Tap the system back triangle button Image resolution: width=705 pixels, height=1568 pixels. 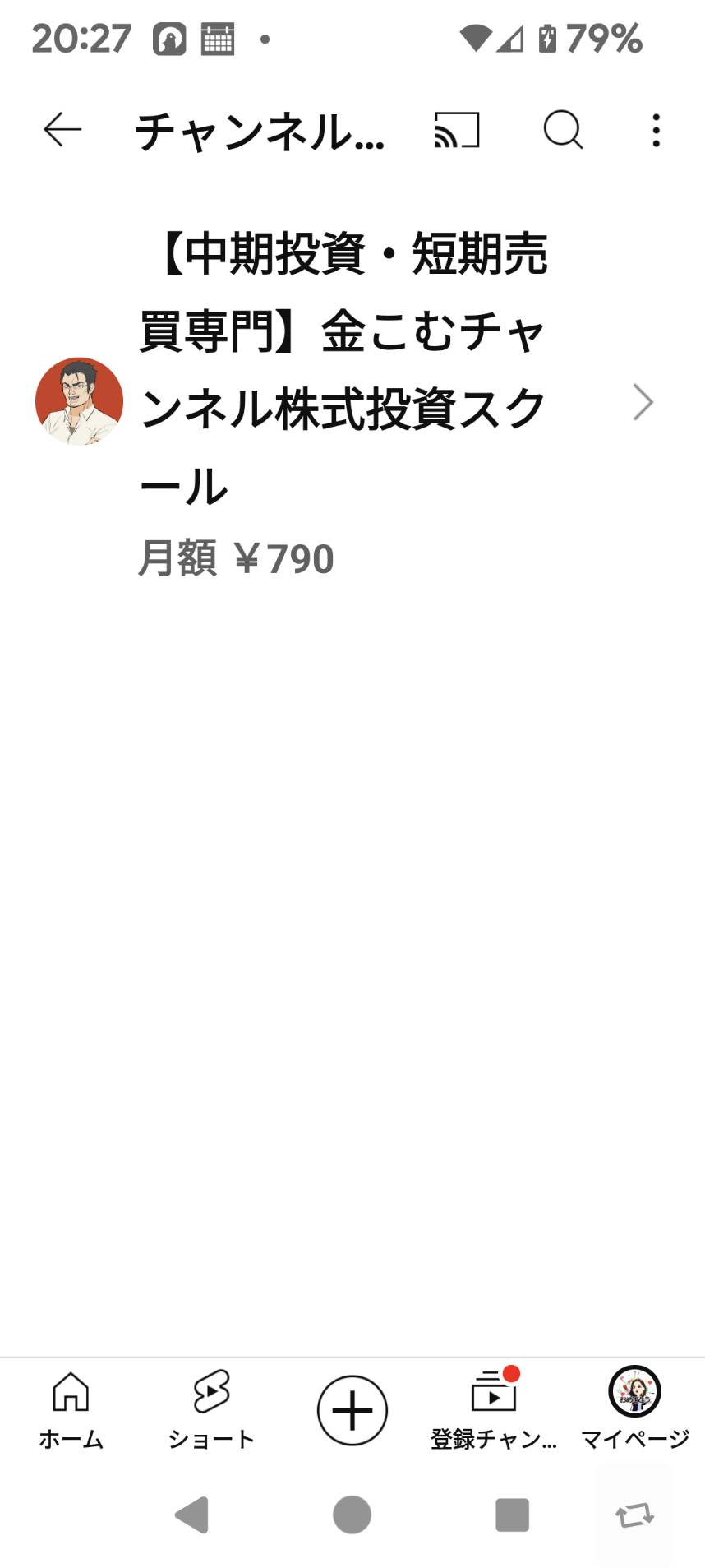(x=192, y=1515)
